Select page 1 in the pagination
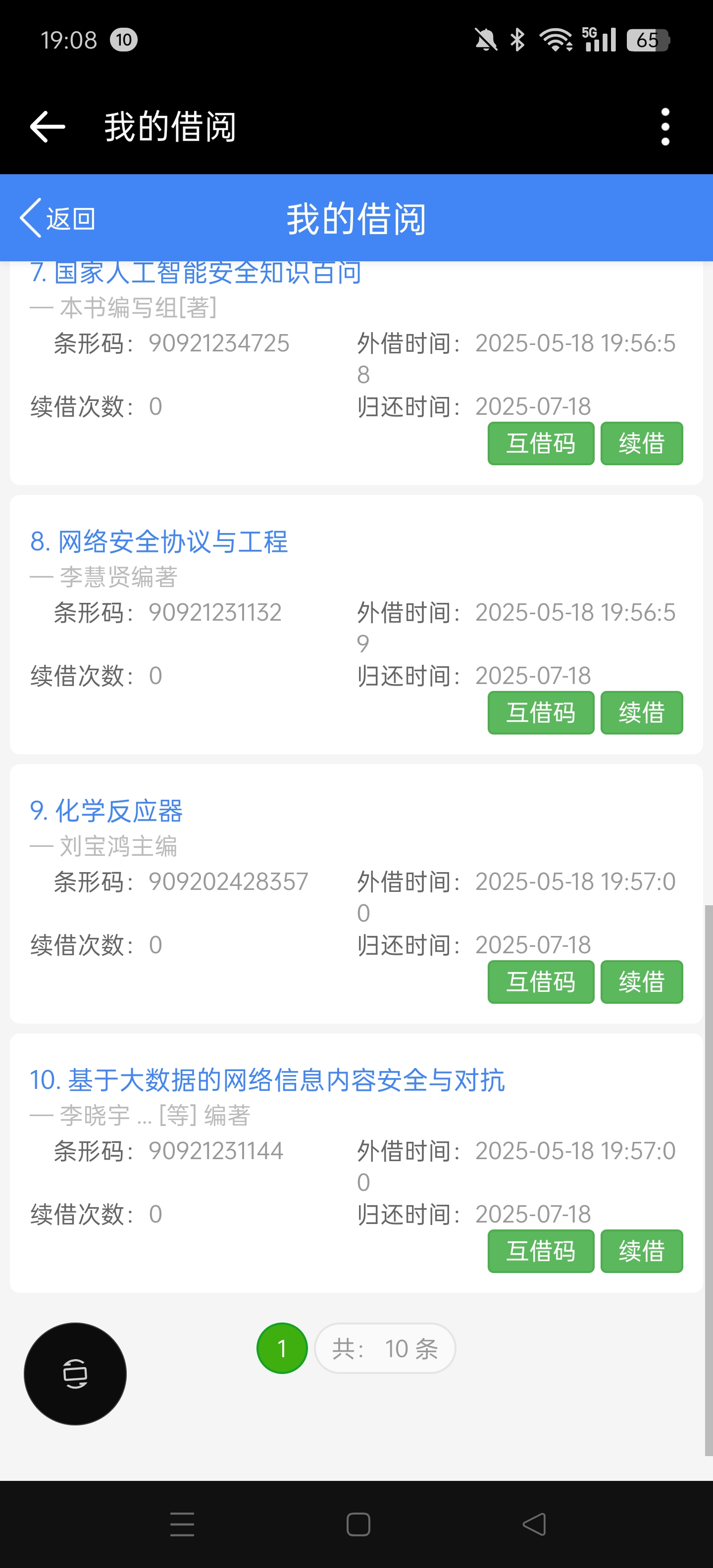The height and width of the screenshot is (1568, 713). (x=282, y=1348)
